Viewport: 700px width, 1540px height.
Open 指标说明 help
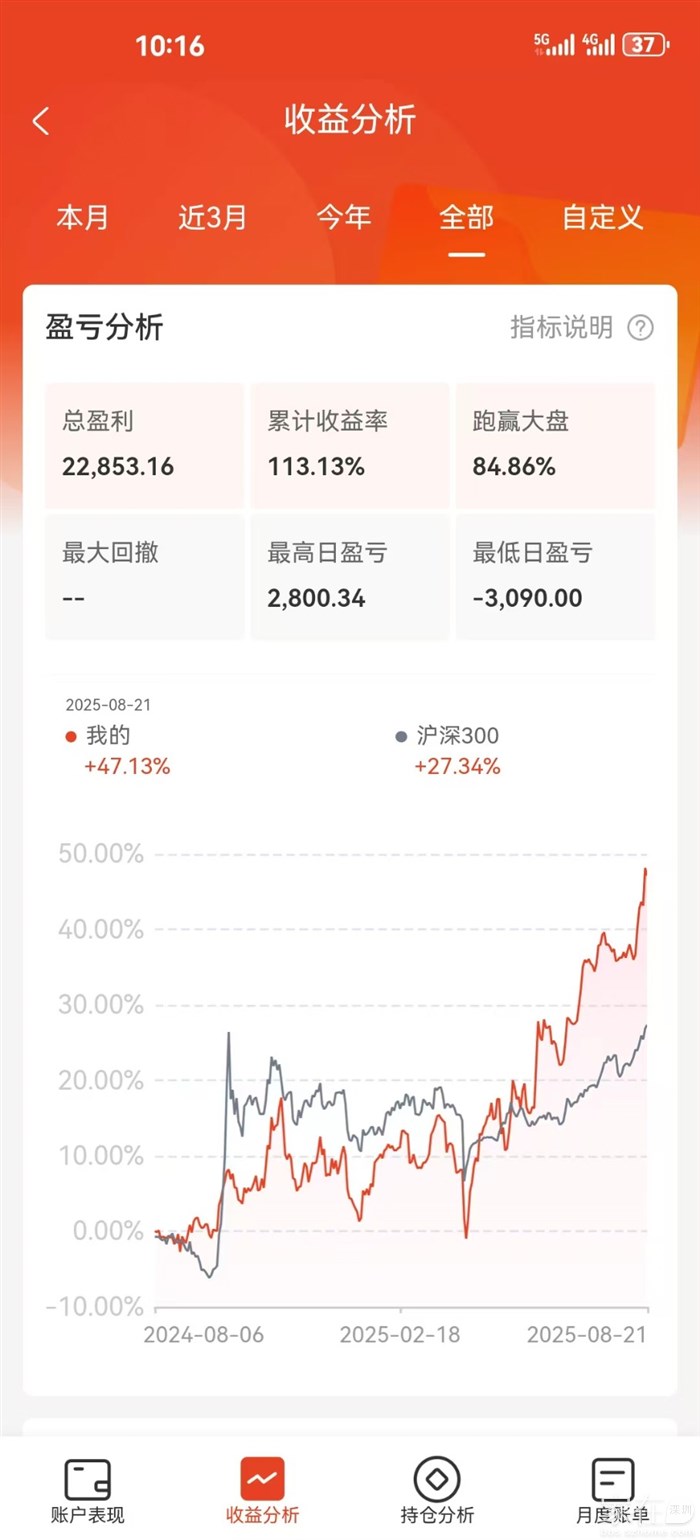click(x=581, y=327)
